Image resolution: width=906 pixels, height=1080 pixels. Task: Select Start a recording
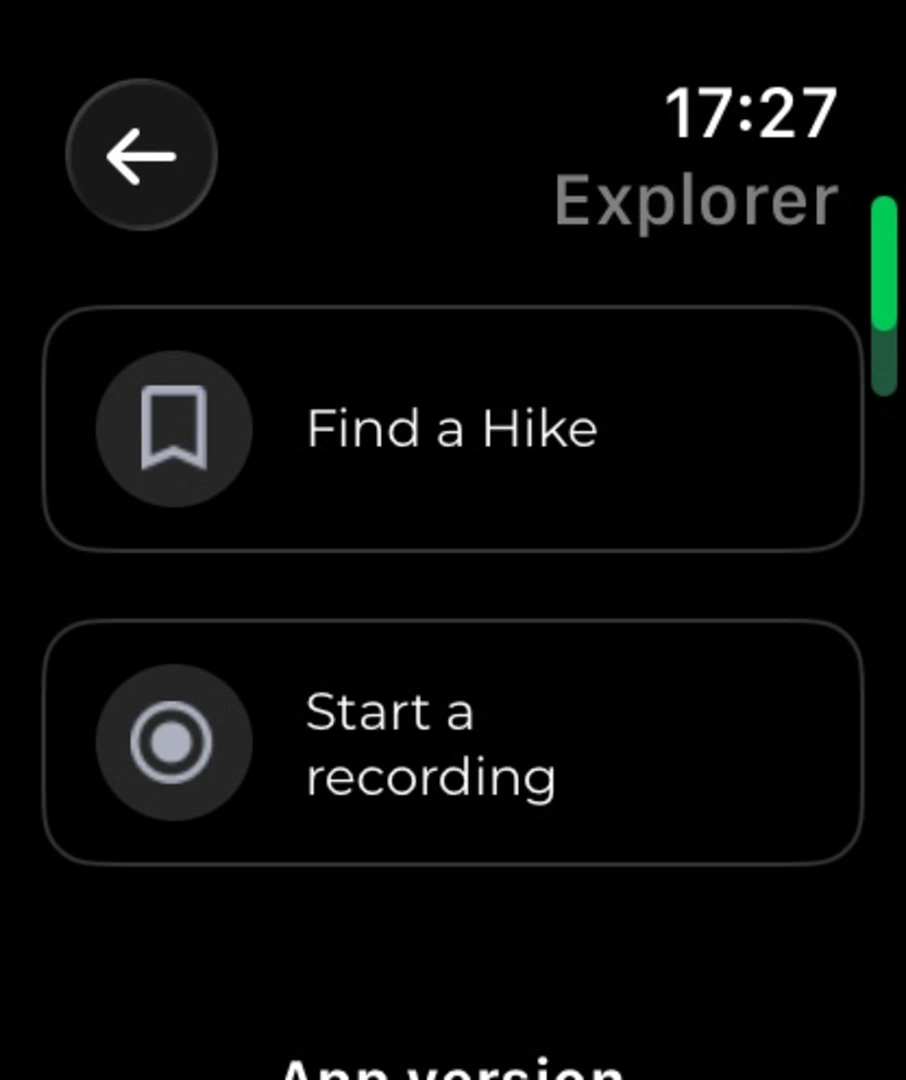(x=452, y=742)
